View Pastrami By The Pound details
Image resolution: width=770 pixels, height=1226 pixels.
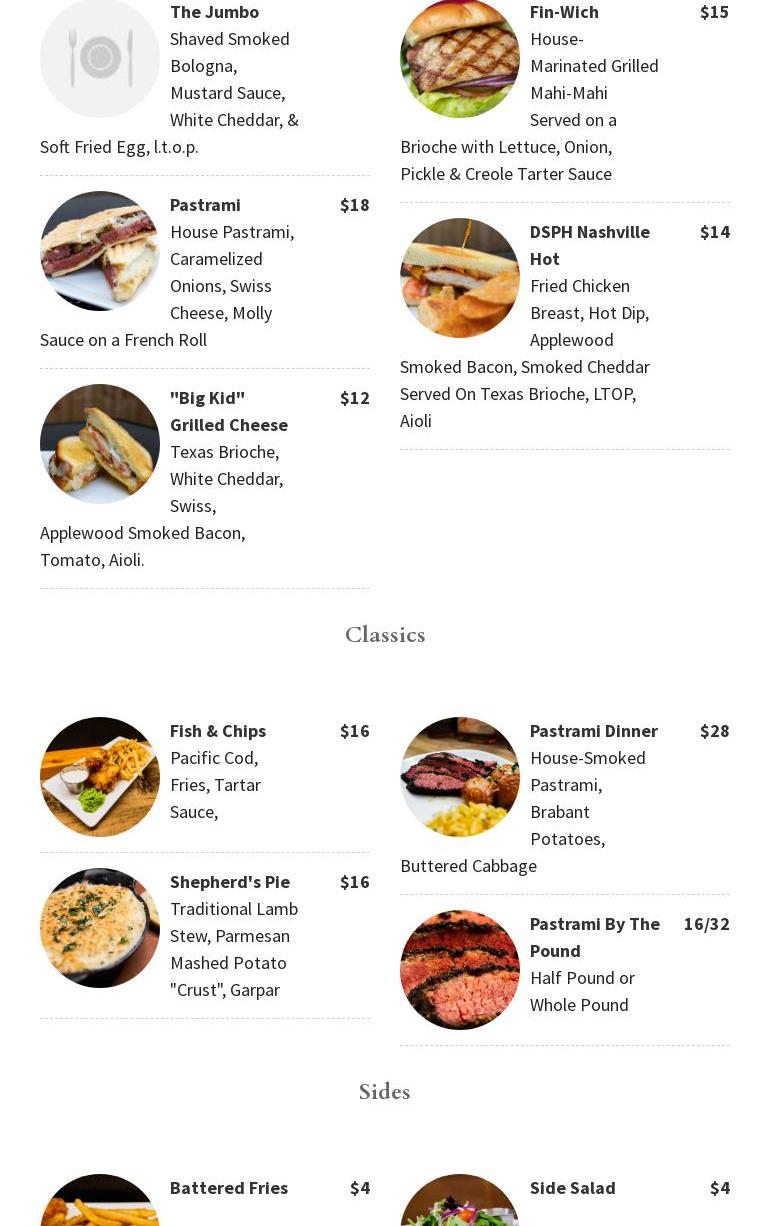(x=594, y=937)
